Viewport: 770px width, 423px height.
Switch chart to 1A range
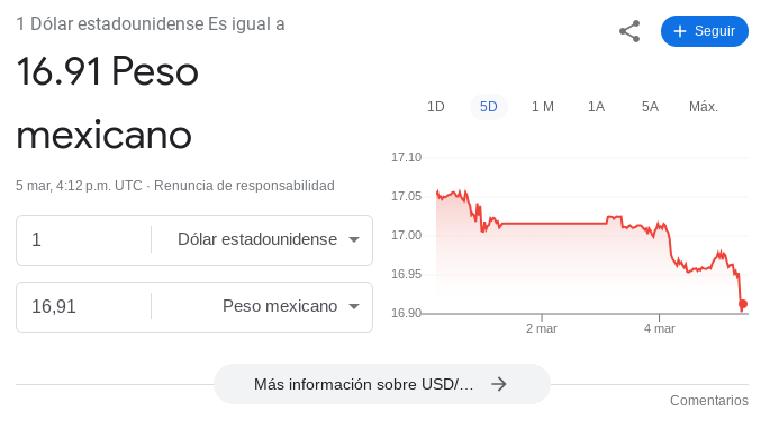coord(596,106)
